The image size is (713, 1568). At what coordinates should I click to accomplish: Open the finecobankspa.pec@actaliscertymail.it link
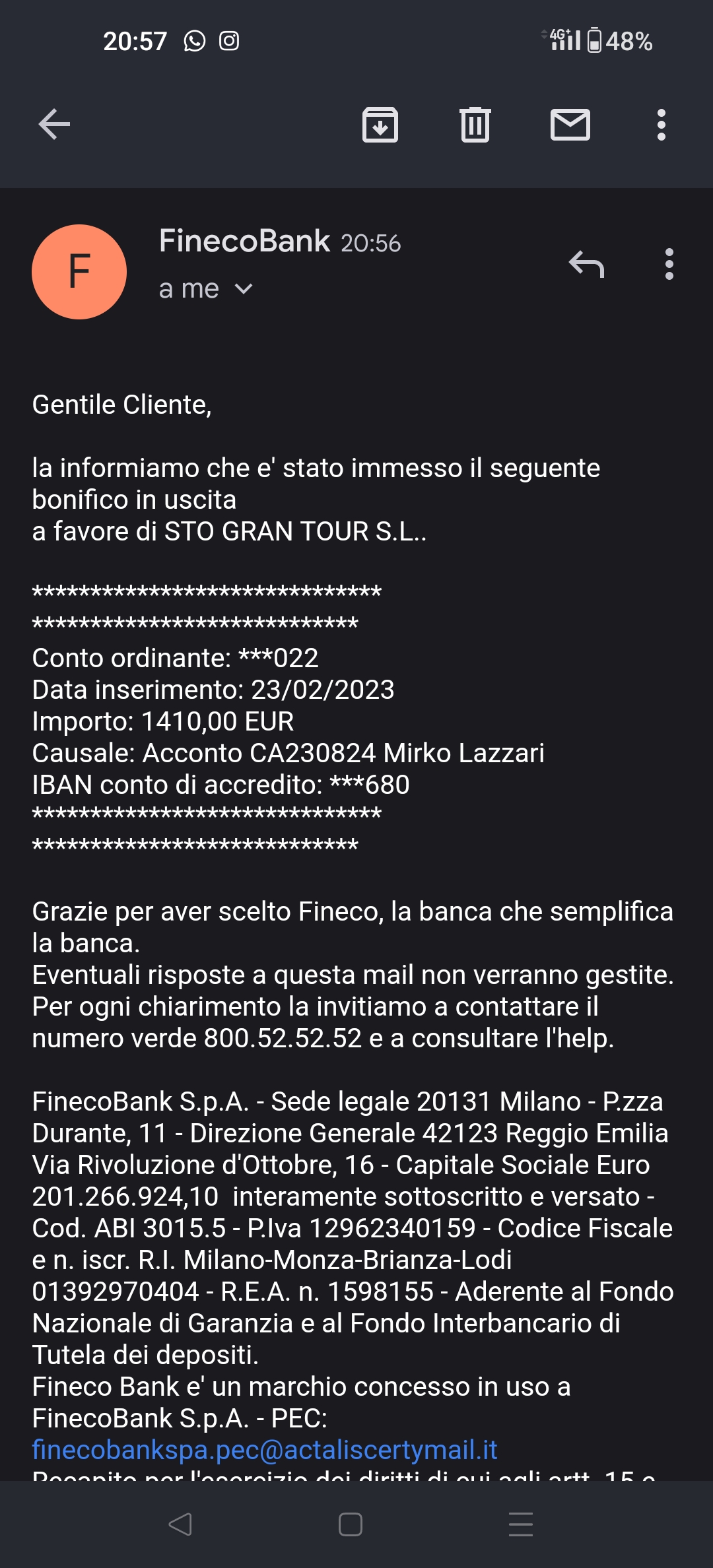(x=265, y=1450)
